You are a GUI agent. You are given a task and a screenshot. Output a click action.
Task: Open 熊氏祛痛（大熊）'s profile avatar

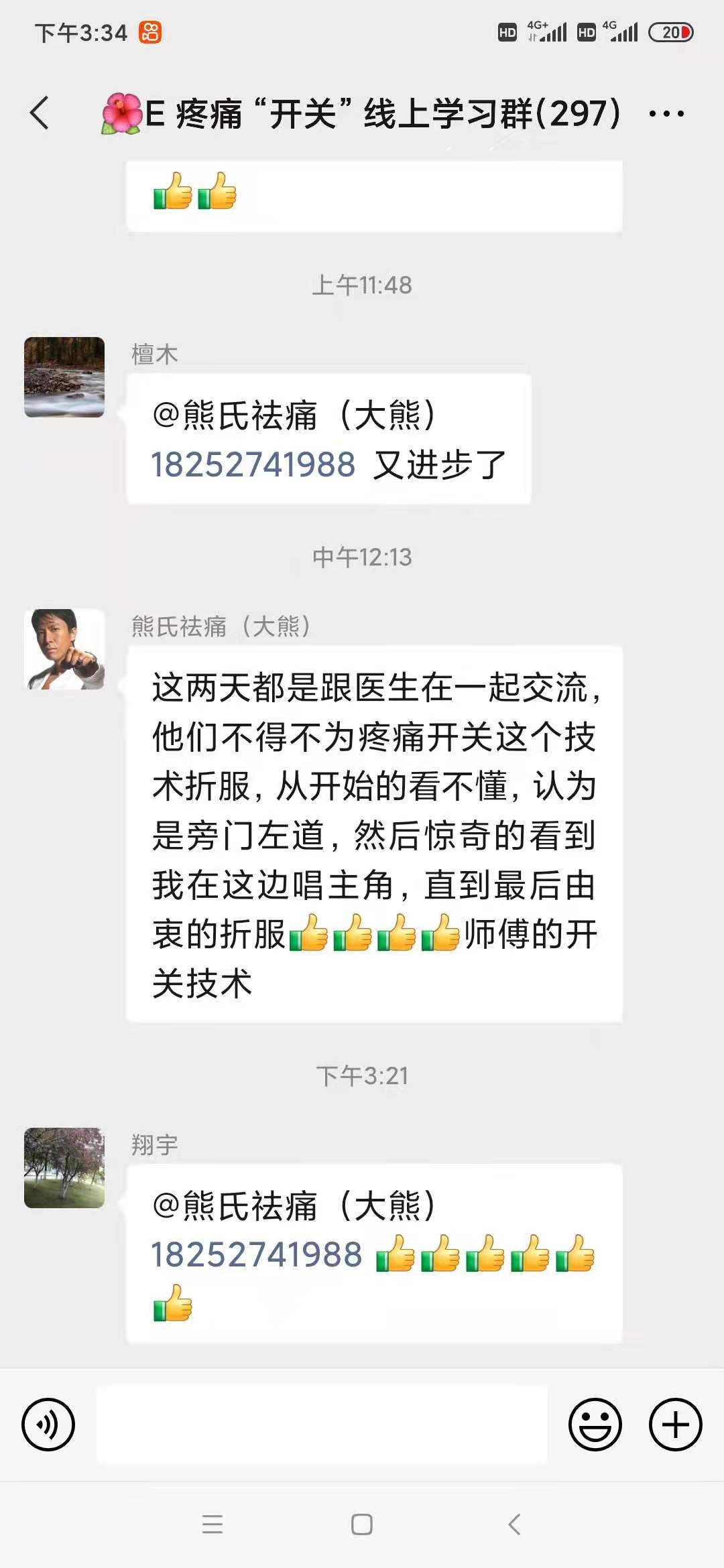(x=64, y=649)
